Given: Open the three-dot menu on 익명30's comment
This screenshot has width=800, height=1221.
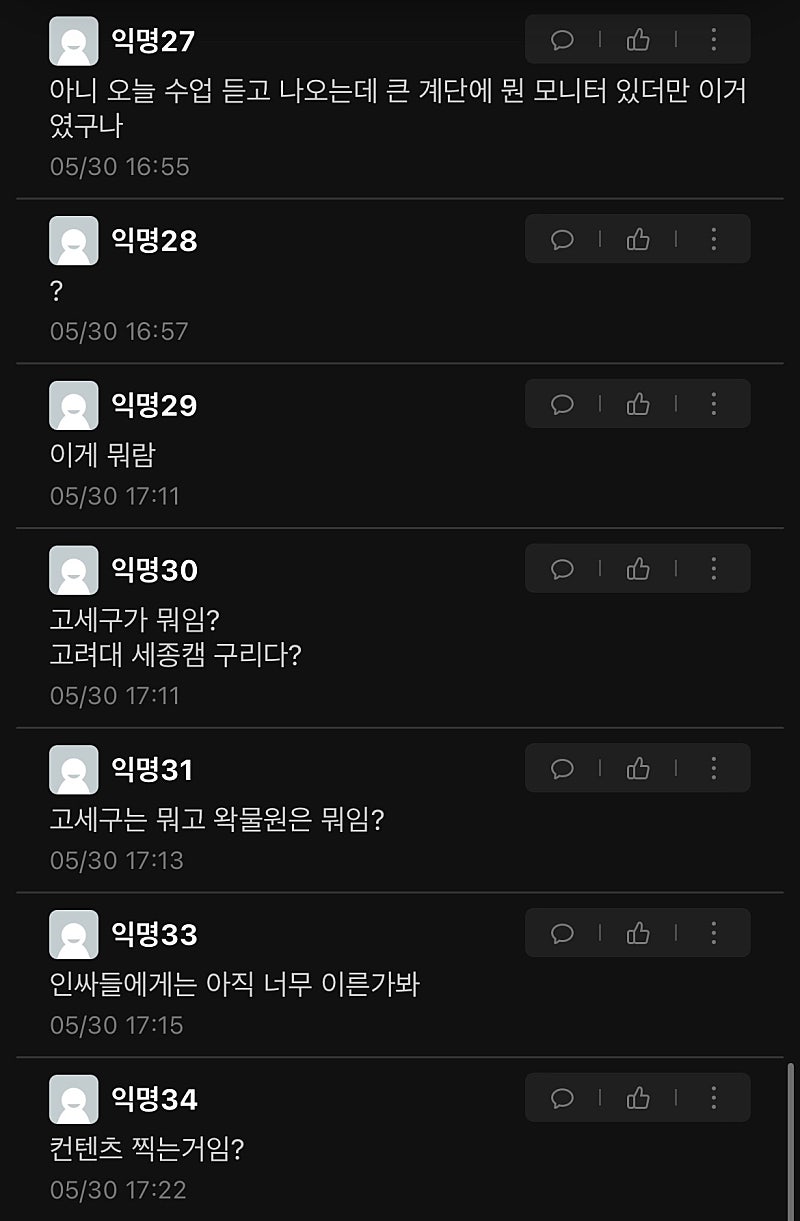Looking at the screenshot, I should pyautogui.click(x=713, y=569).
